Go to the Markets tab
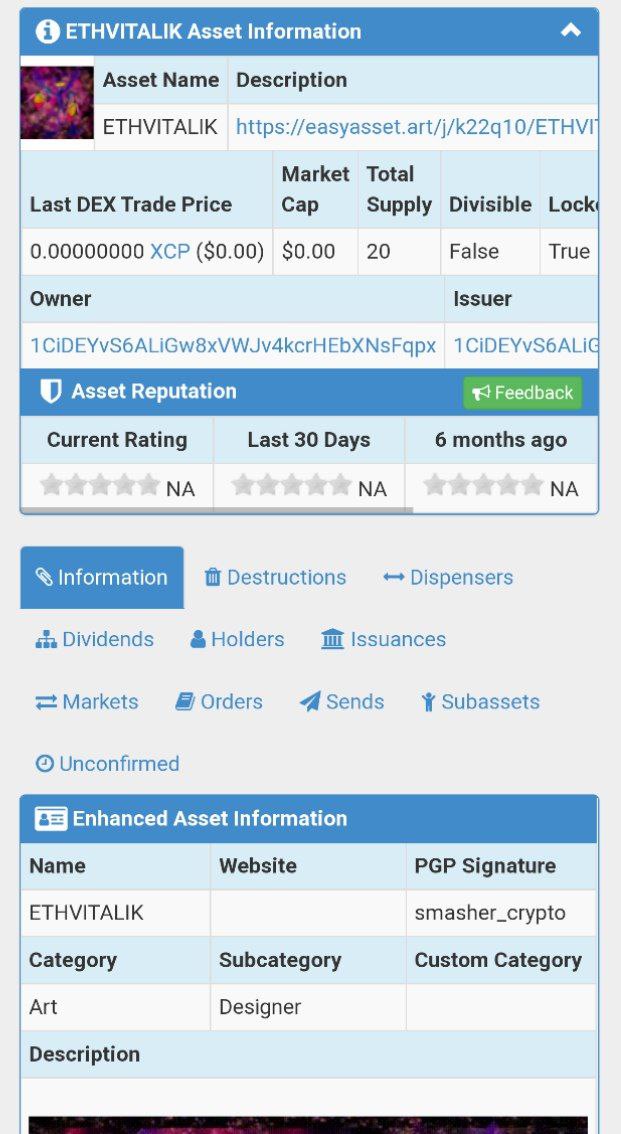The width and height of the screenshot is (621, 1134). coord(87,702)
